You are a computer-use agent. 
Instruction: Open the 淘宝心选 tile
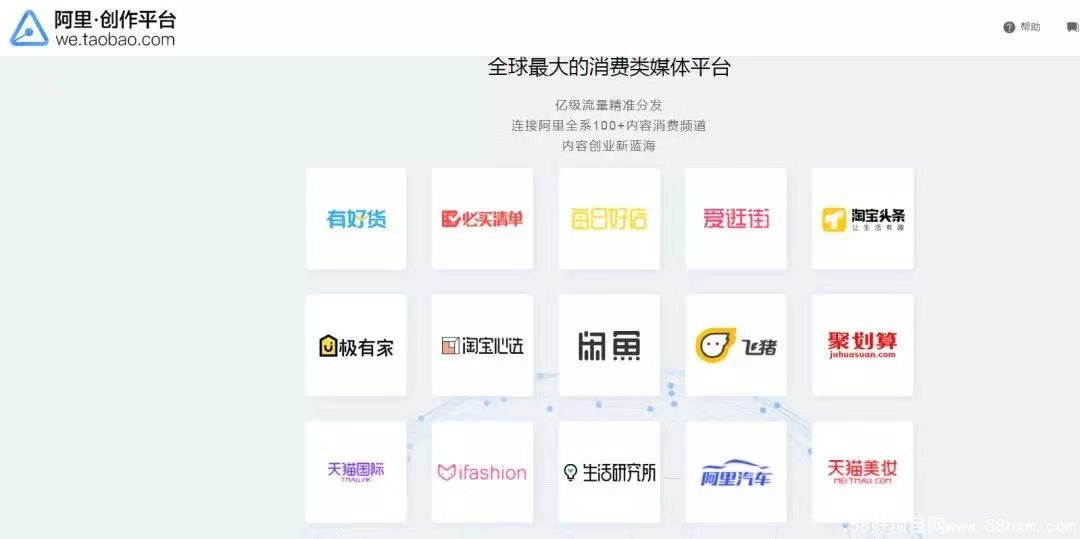pos(482,345)
